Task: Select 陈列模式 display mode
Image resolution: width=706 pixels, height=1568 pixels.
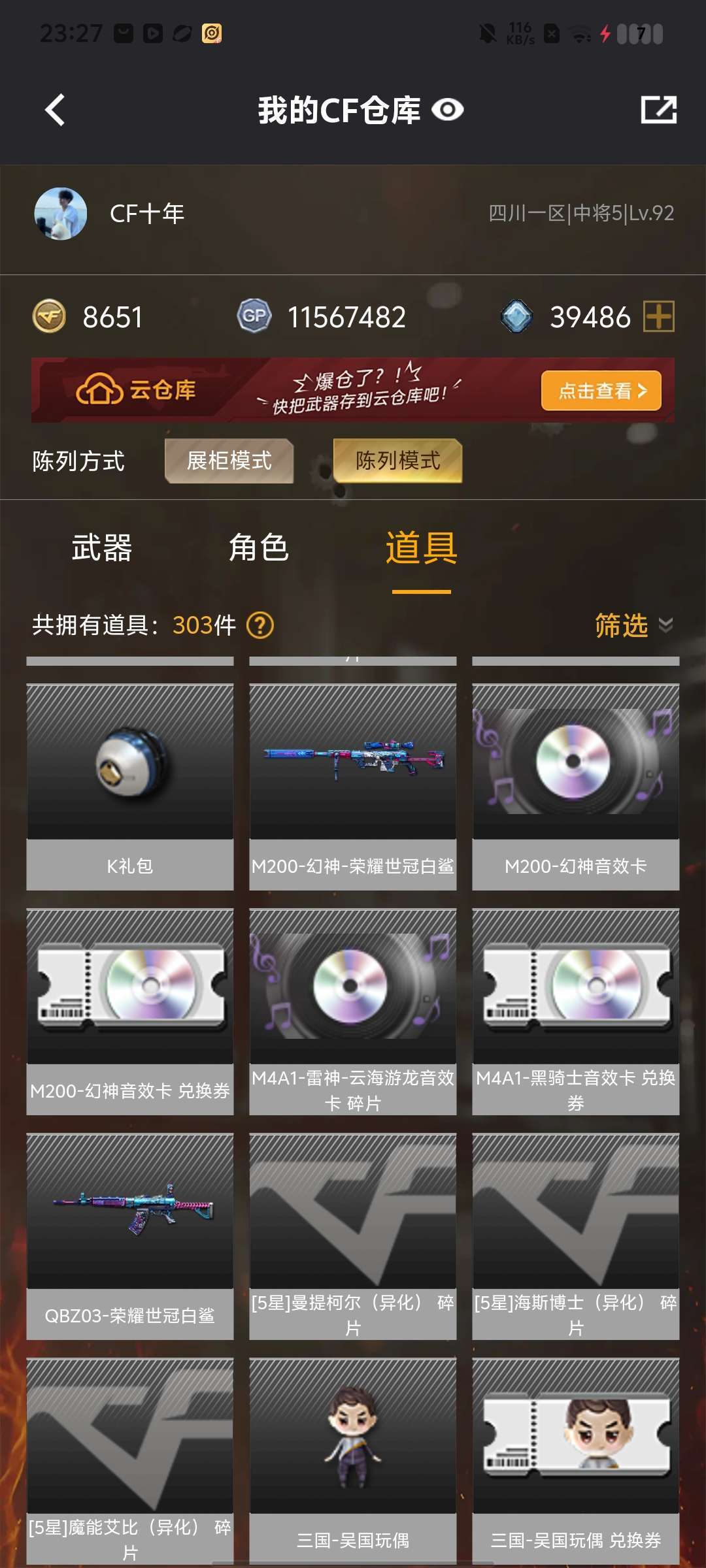Action: (397, 461)
